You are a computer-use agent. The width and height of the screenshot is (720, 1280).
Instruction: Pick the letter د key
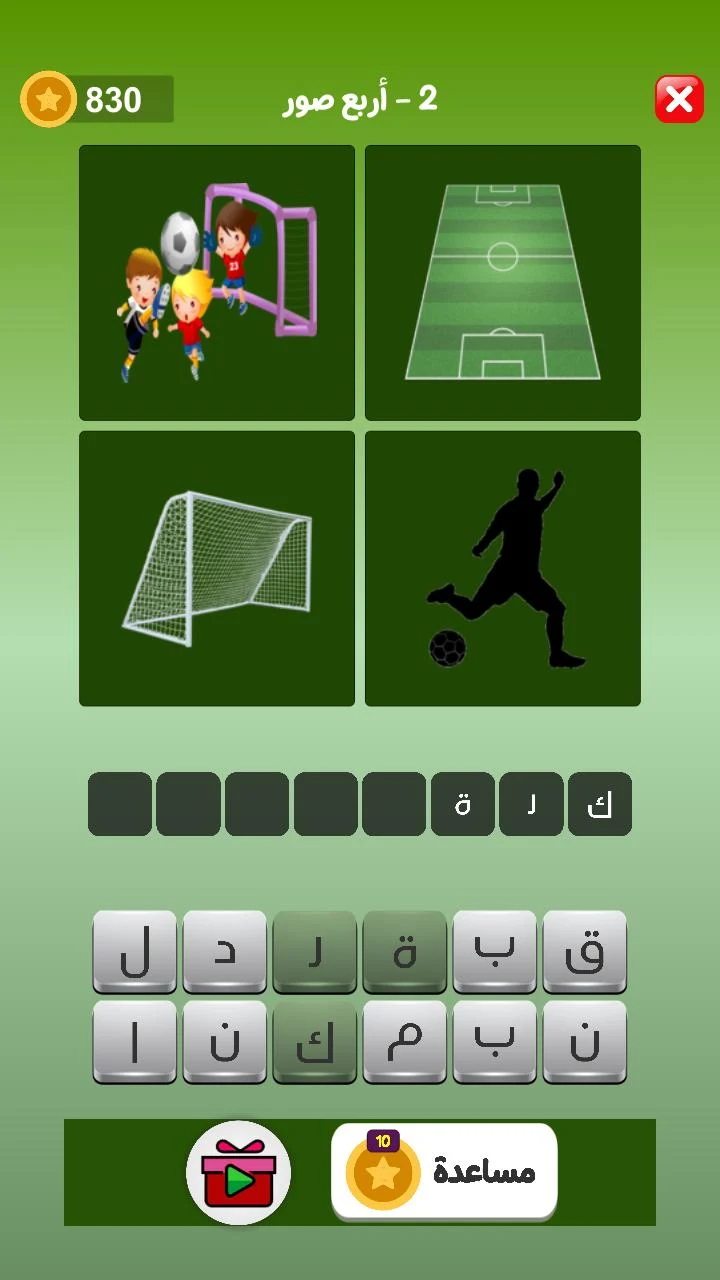pyautogui.click(x=225, y=952)
